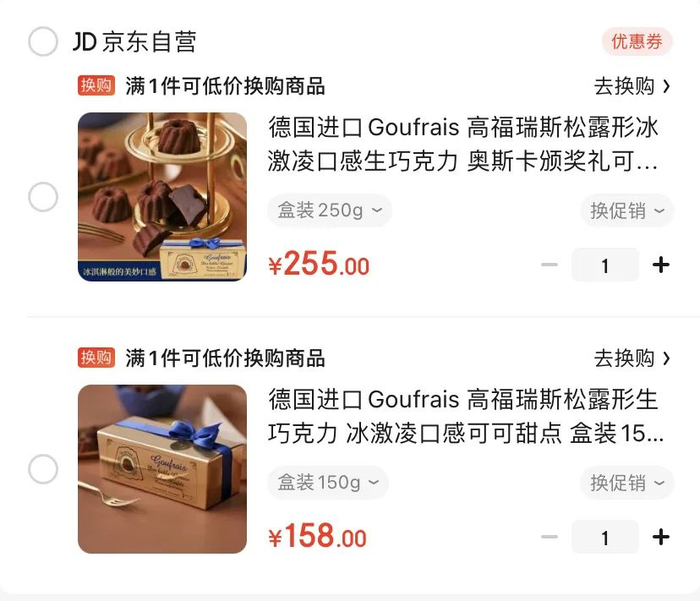
Task: Tap 去换购 above the 250g chocolate
Action: tap(632, 86)
